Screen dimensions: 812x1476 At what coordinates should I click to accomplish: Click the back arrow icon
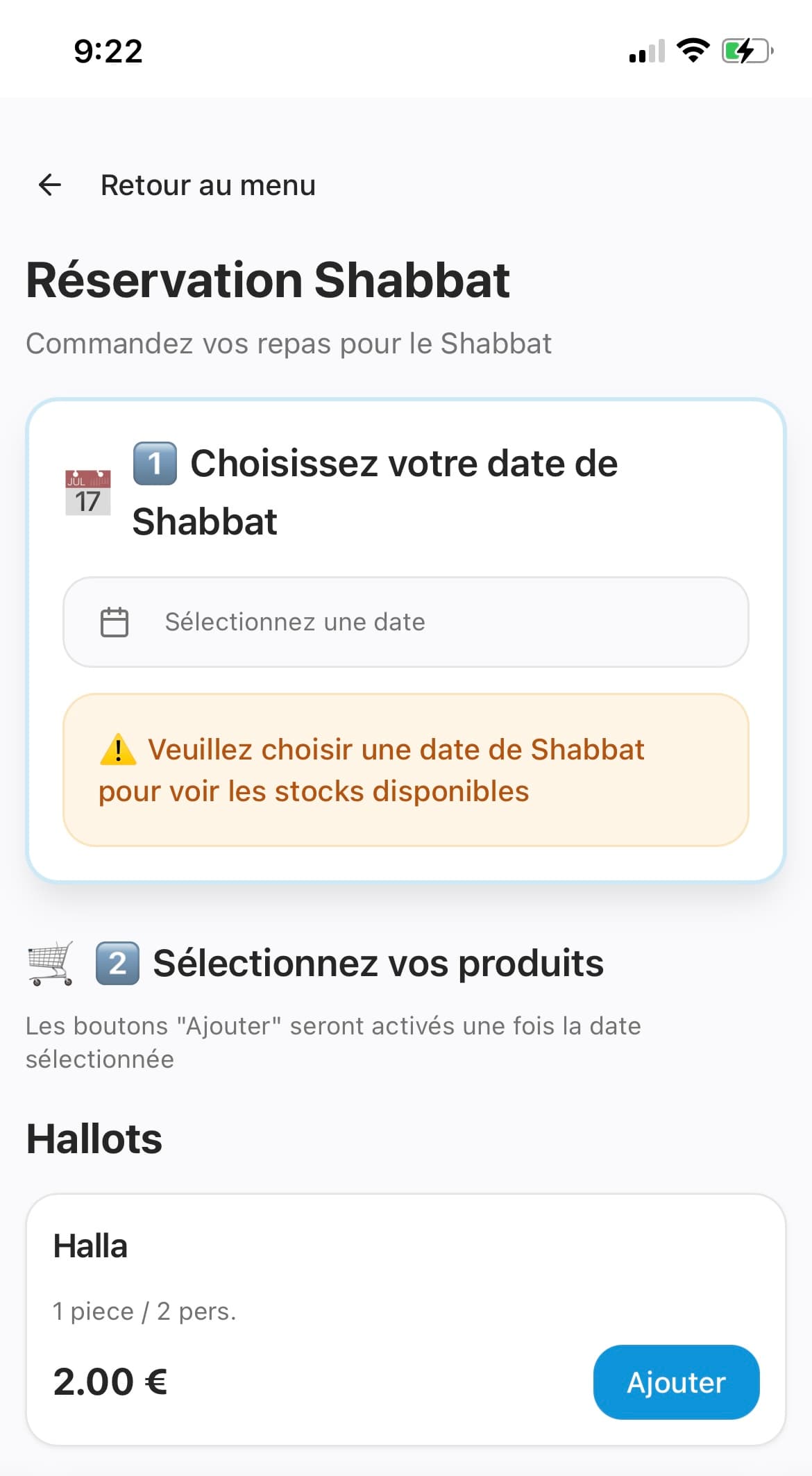point(49,184)
